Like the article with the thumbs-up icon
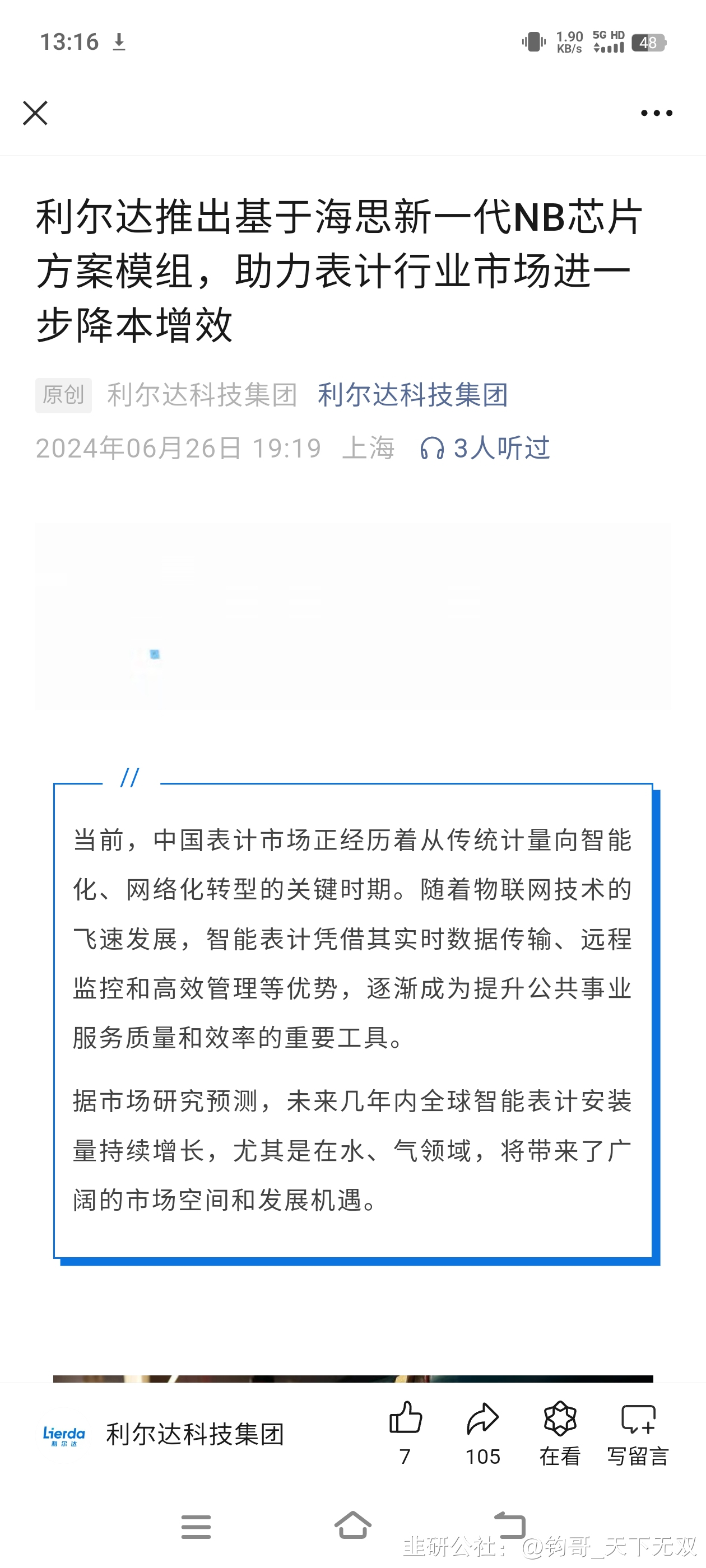This screenshot has width=706, height=1568. click(x=405, y=1433)
